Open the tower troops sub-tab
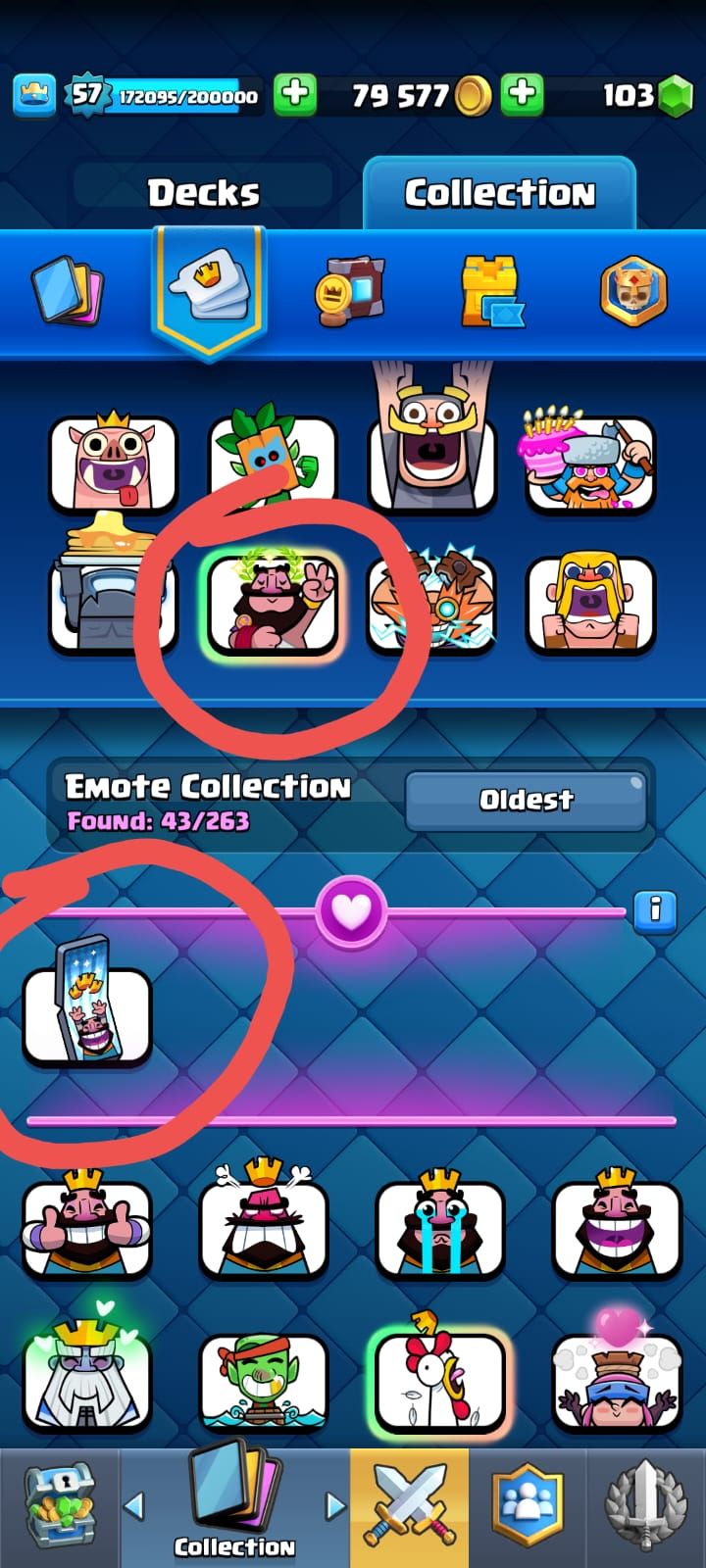 492,291
